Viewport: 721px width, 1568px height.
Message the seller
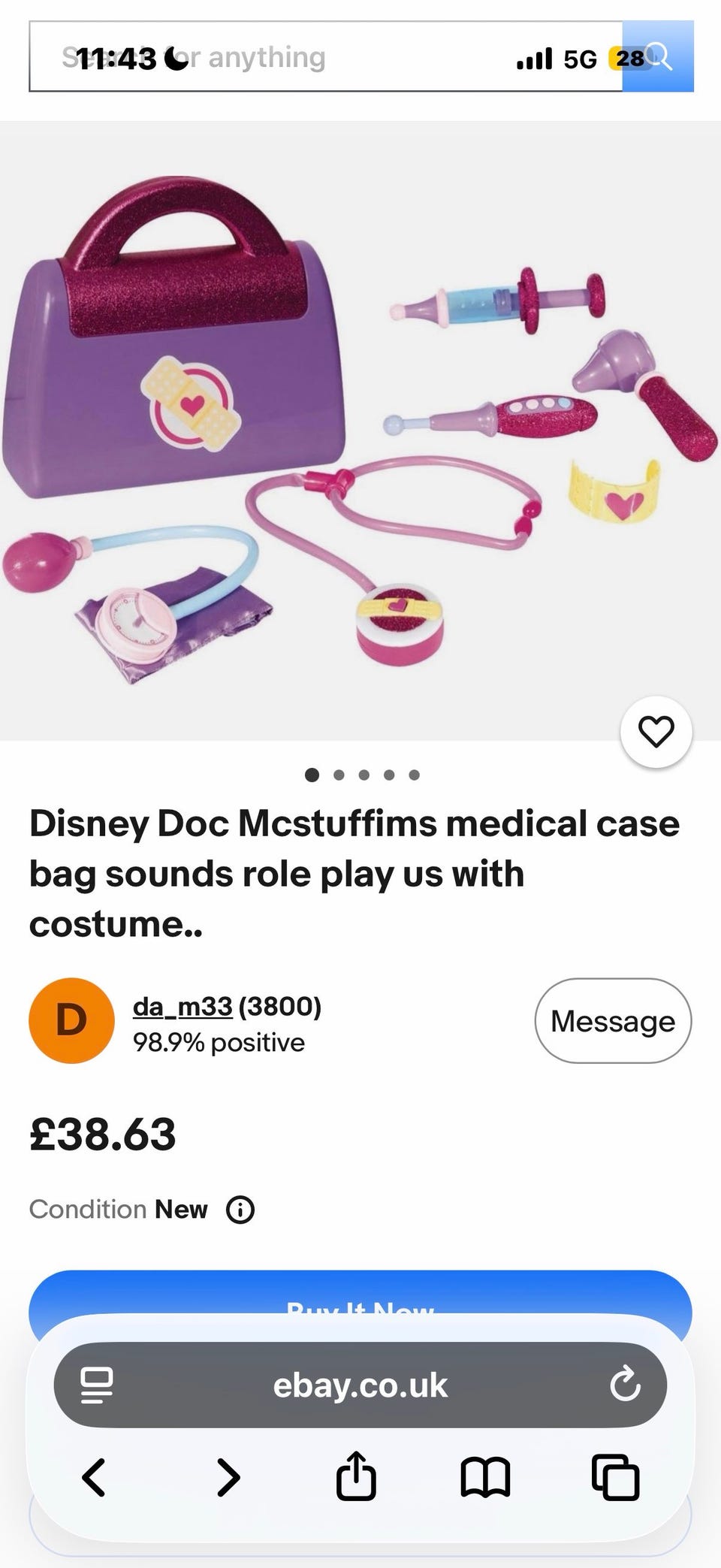tap(613, 1020)
